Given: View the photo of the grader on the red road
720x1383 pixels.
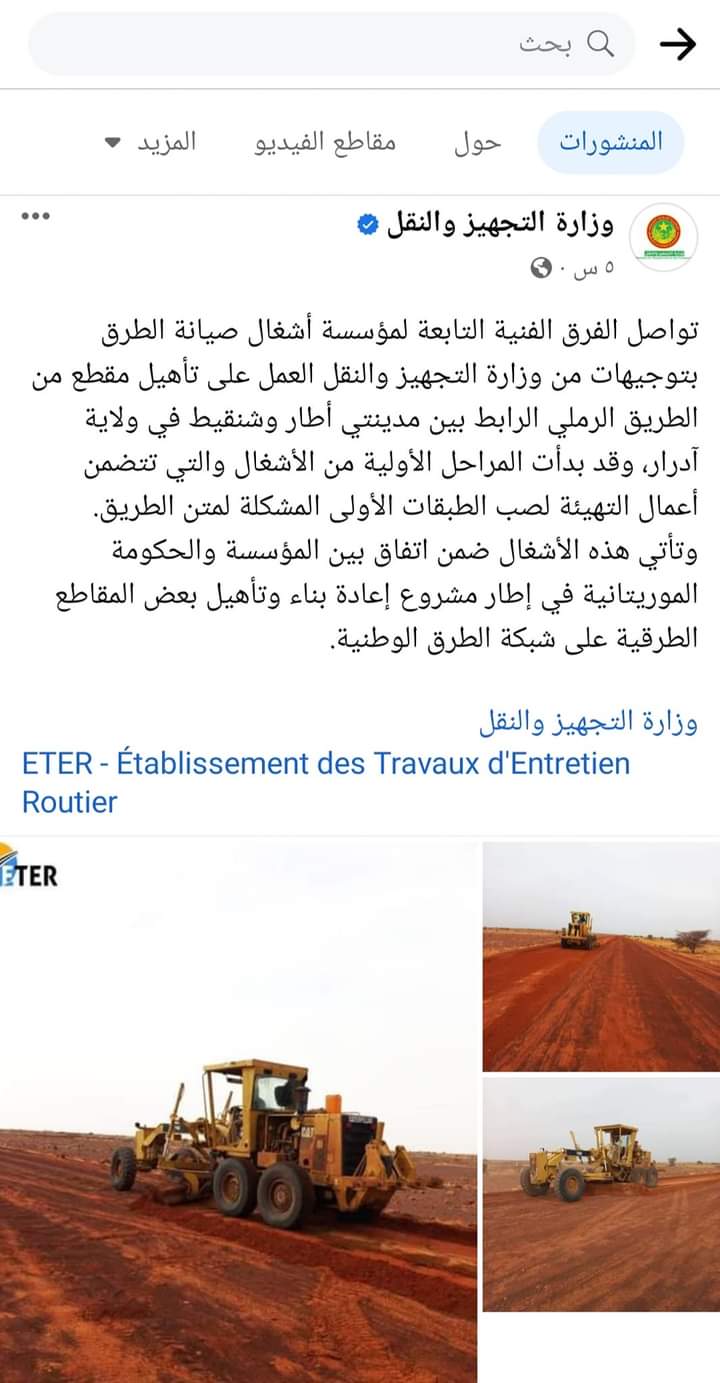Looking at the screenshot, I should (x=601, y=957).
